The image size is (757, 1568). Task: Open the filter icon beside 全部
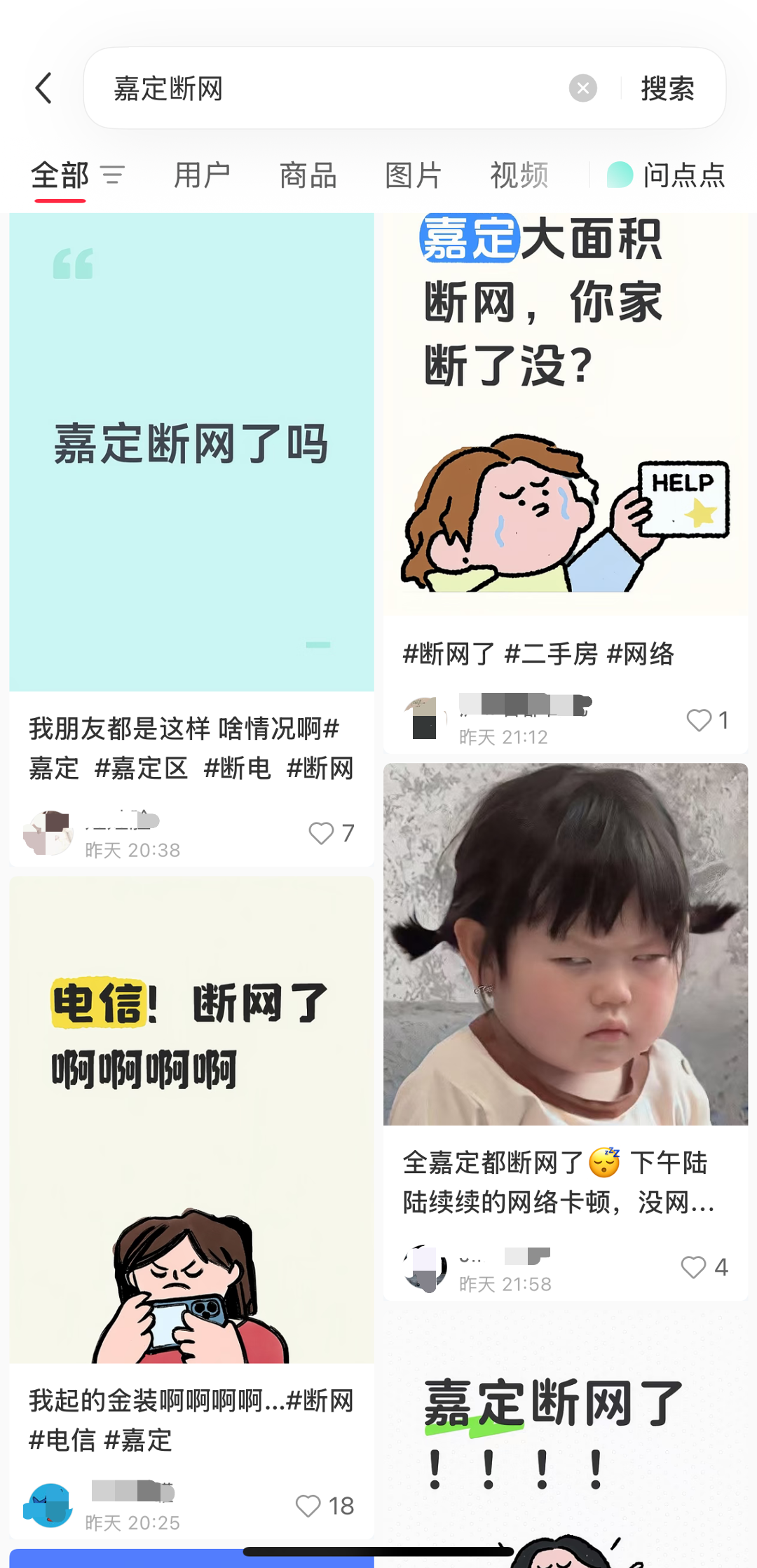click(112, 175)
